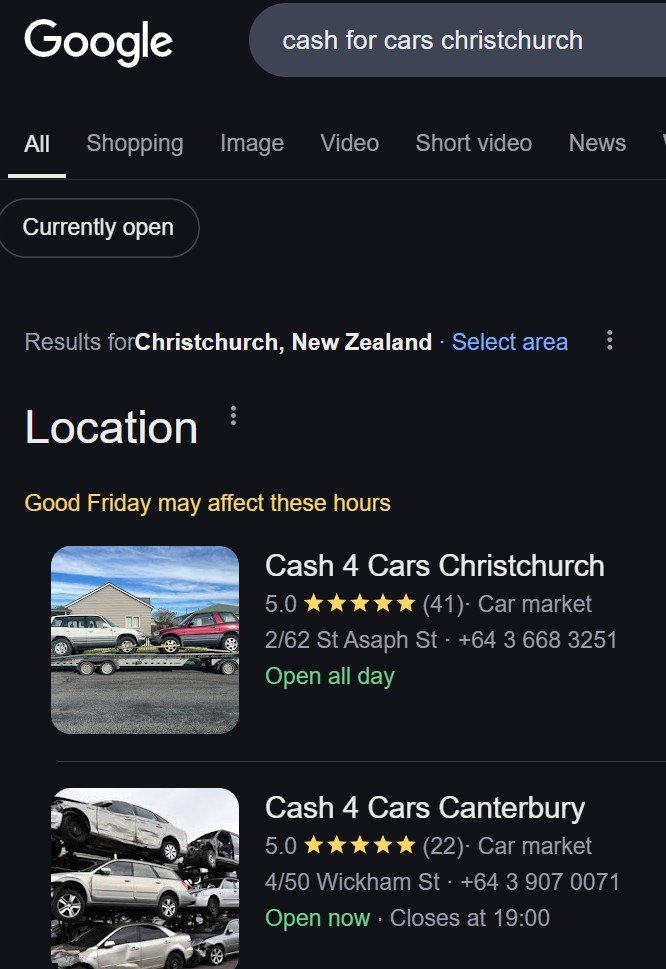Go to the Google homepage via logo
666x969 pixels.
(98, 41)
